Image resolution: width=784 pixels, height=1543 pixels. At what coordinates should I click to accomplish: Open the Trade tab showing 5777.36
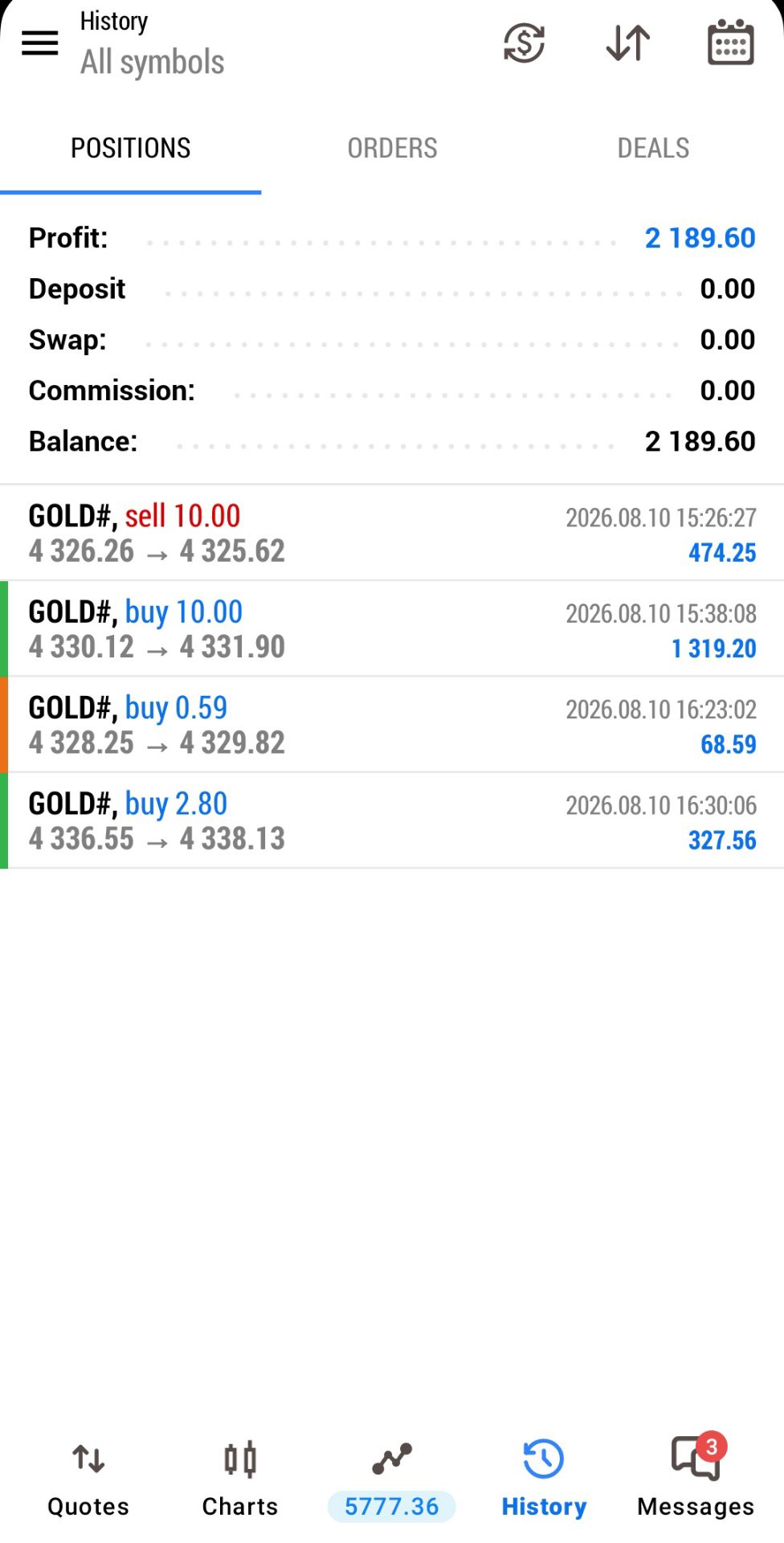tap(391, 1478)
